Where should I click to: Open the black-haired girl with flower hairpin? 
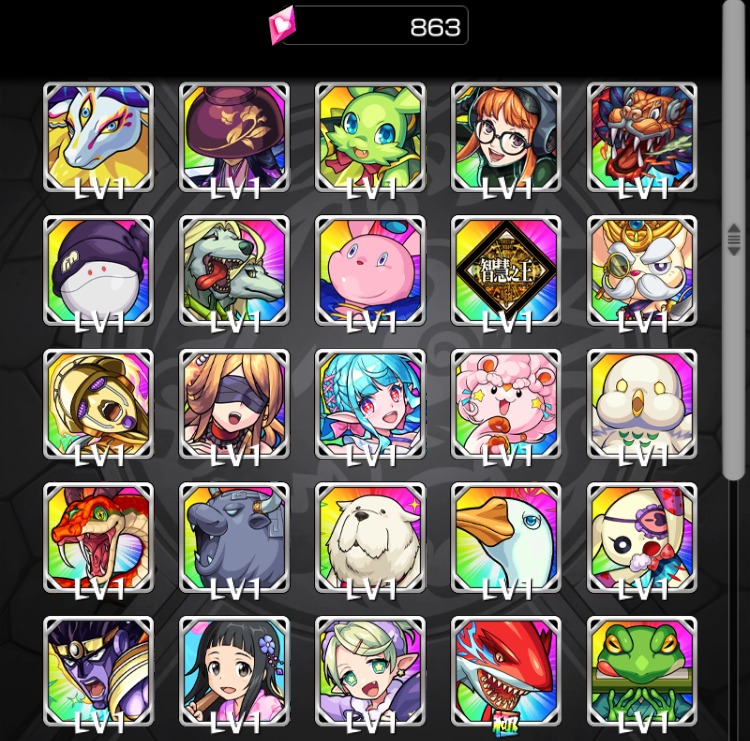(234, 672)
